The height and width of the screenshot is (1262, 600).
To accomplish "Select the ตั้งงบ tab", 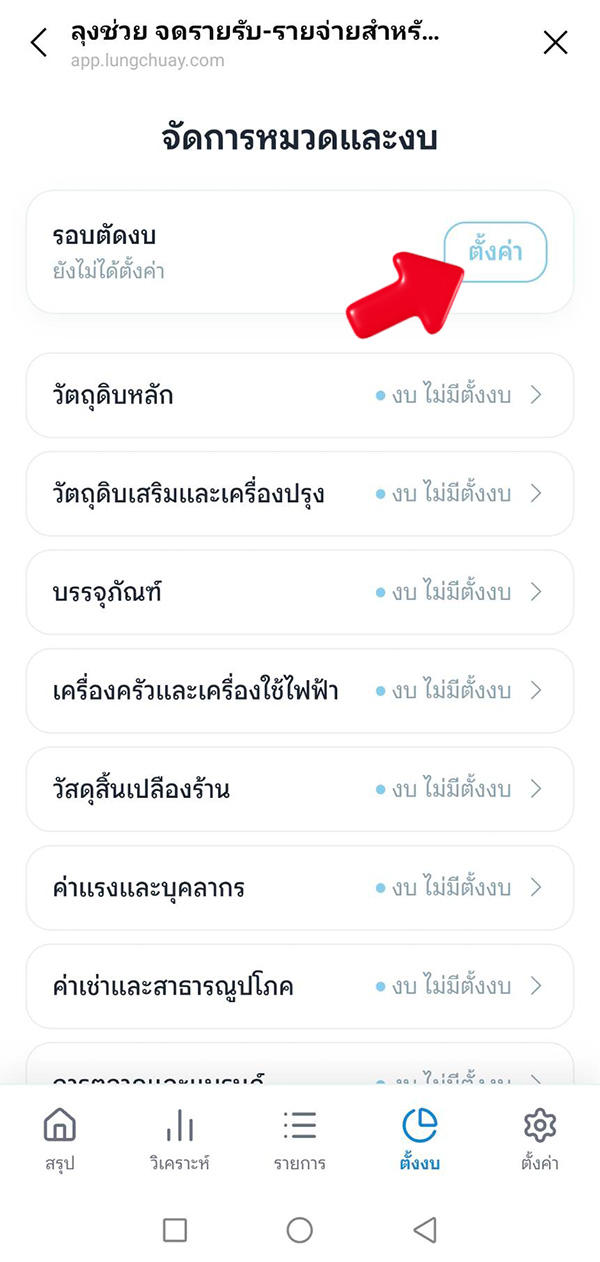I will [420, 1140].
